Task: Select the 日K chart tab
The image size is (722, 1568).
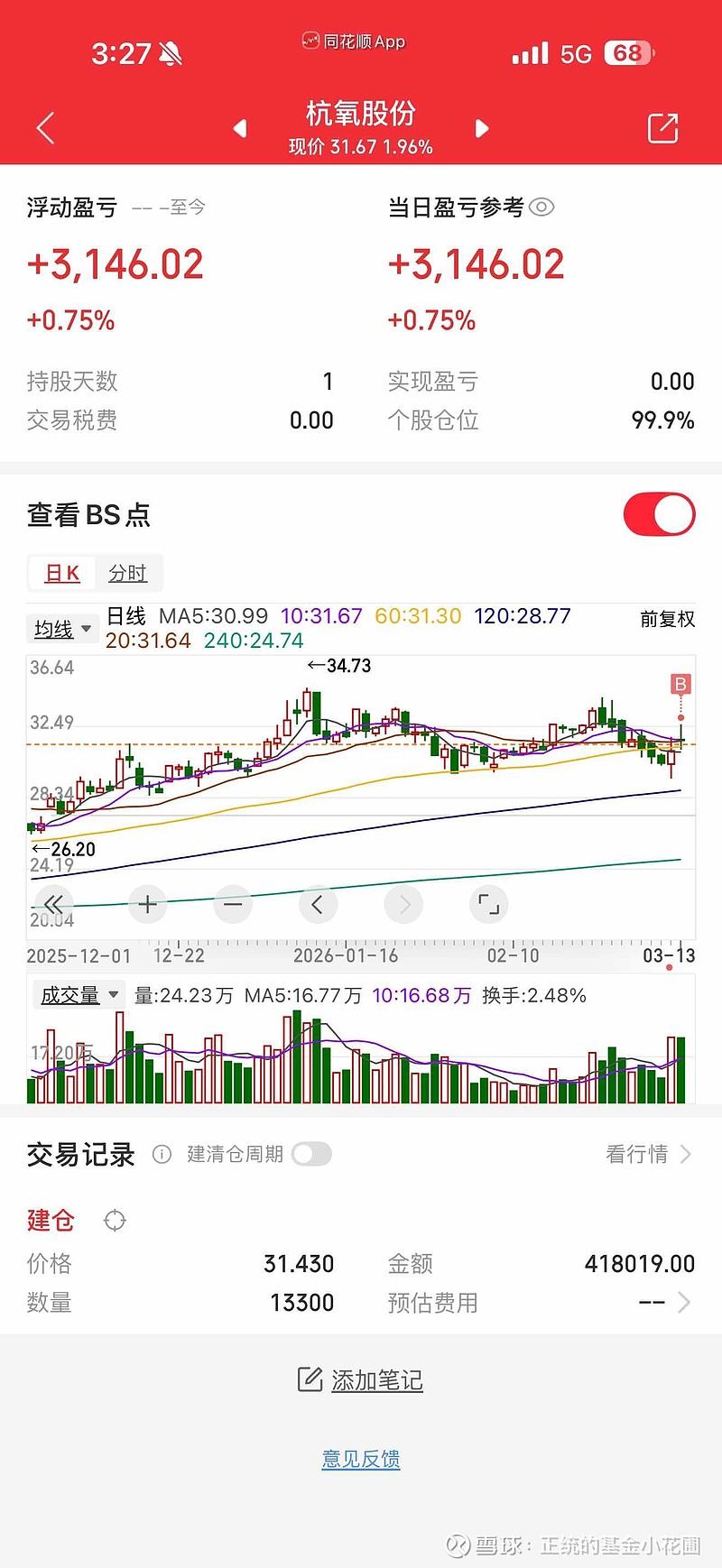Action: pyautogui.click(x=62, y=573)
